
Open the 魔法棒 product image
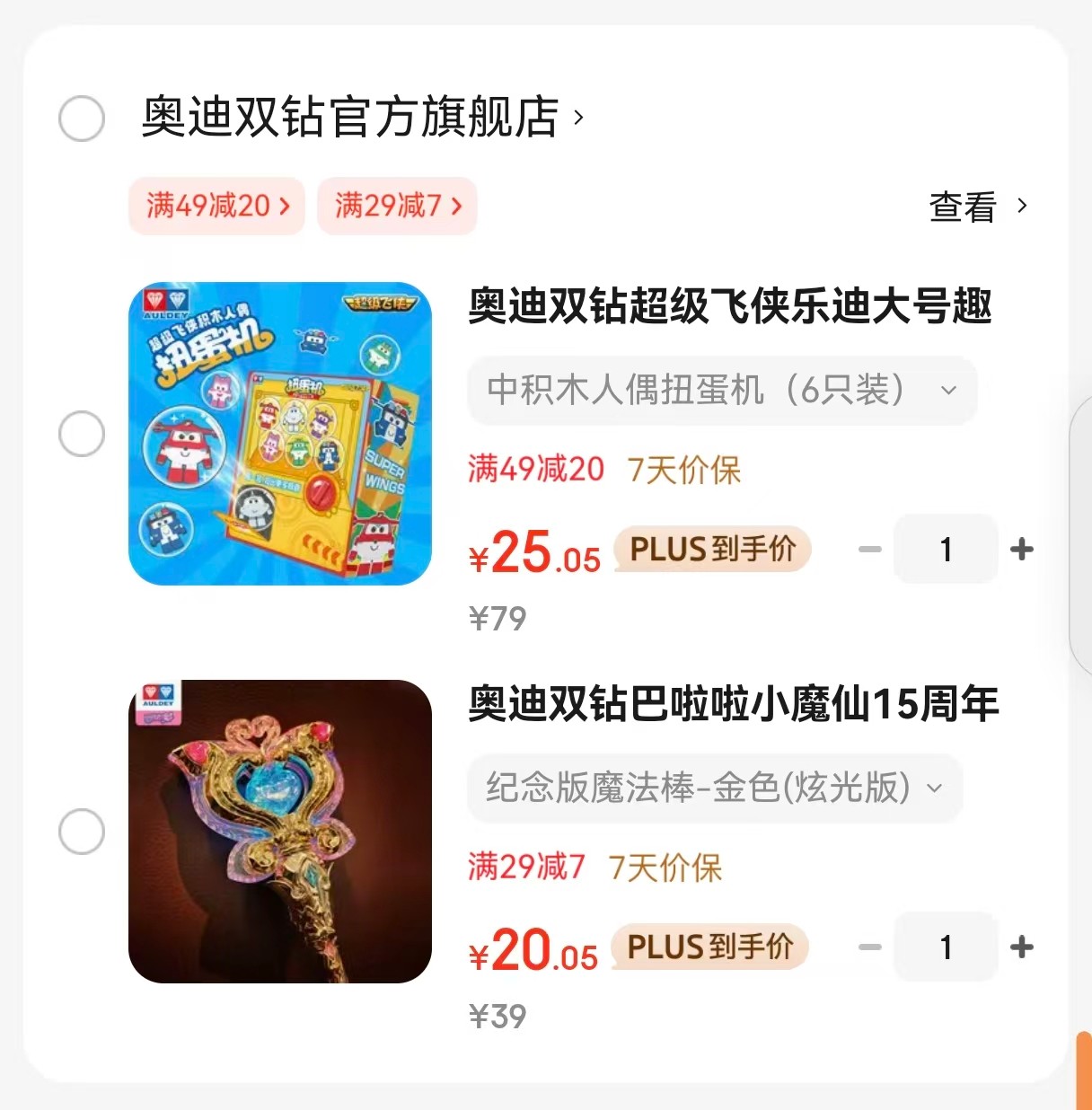pos(280,832)
